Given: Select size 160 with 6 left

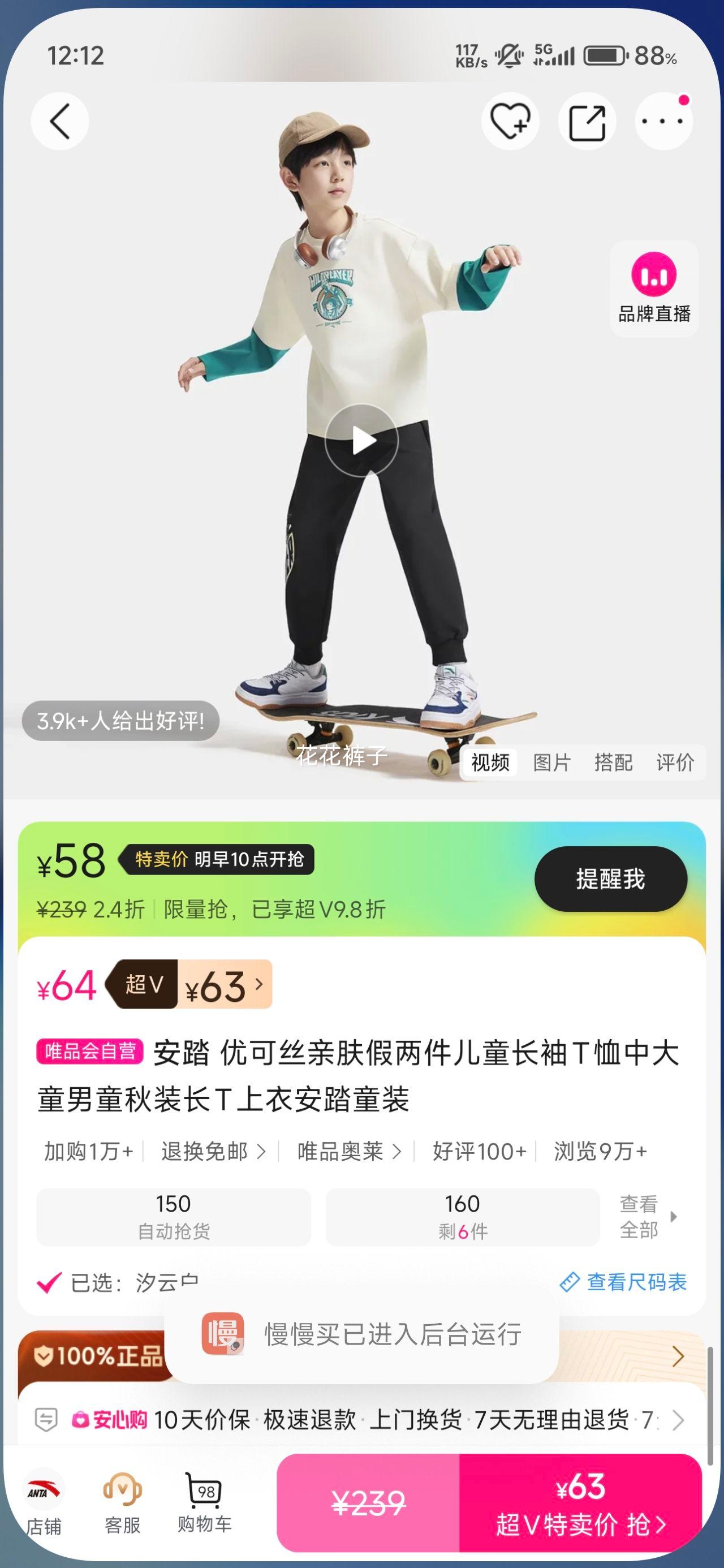Looking at the screenshot, I should 462,1217.
